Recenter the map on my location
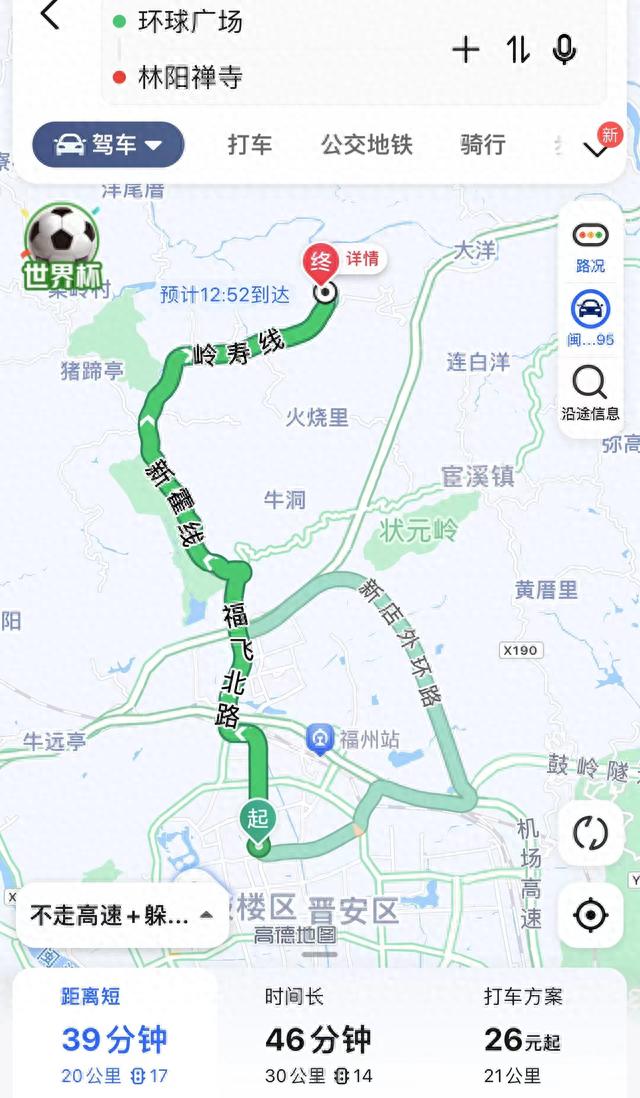640x1098 pixels. [590, 915]
